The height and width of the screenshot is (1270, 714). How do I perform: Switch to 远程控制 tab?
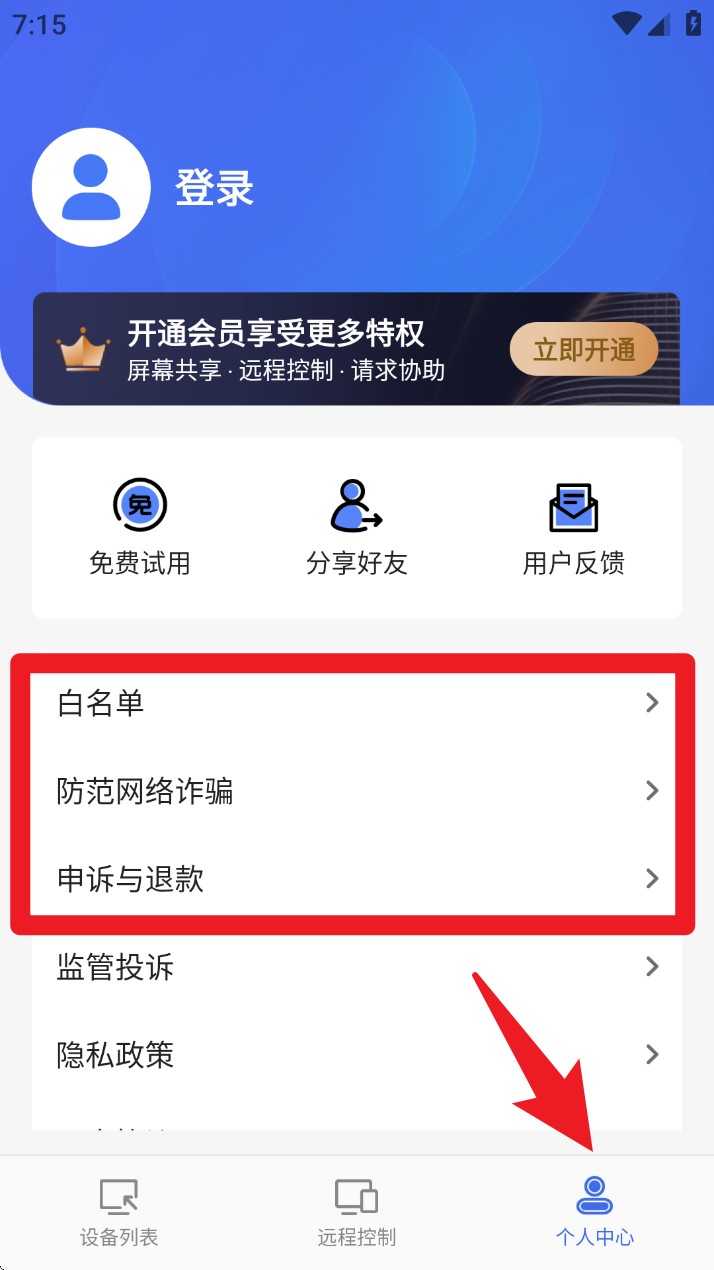pos(357,1212)
